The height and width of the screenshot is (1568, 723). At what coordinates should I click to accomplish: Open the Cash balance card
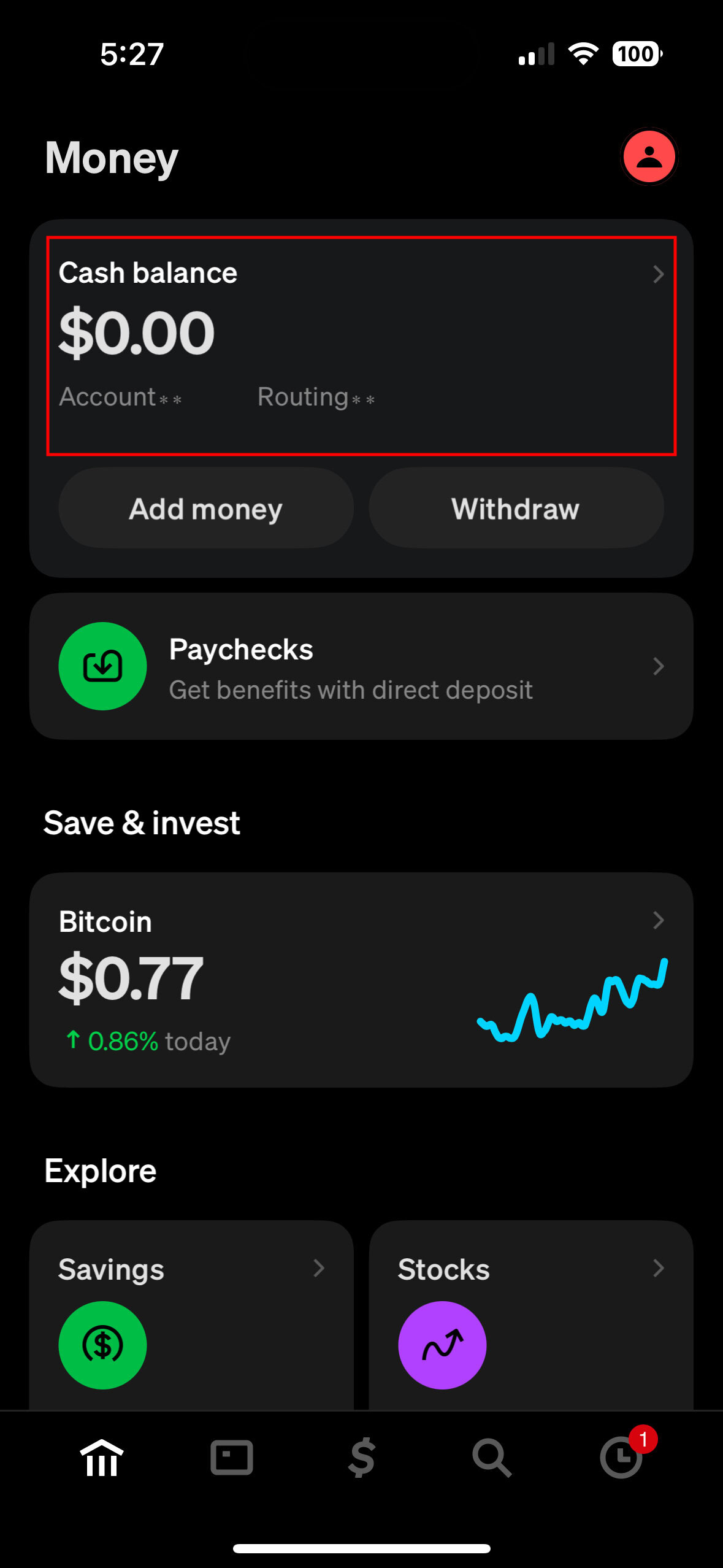click(x=361, y=345)
